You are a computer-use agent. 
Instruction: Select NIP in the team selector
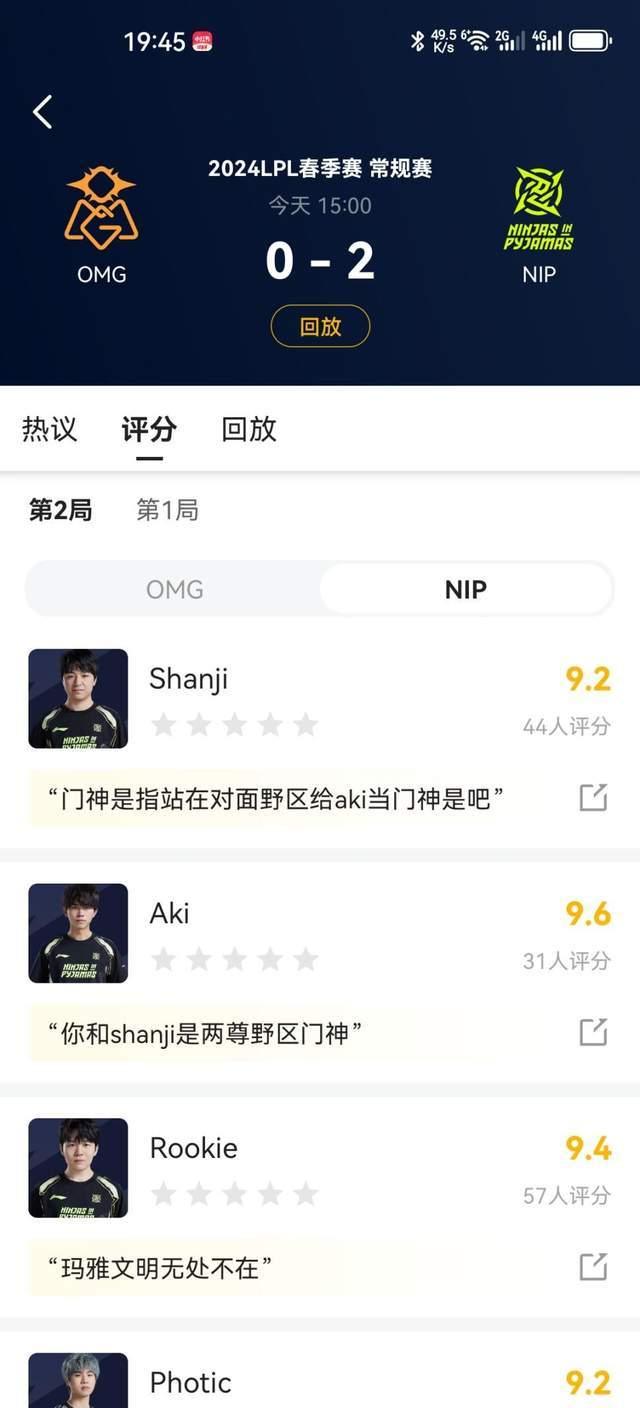click(466, 589)
